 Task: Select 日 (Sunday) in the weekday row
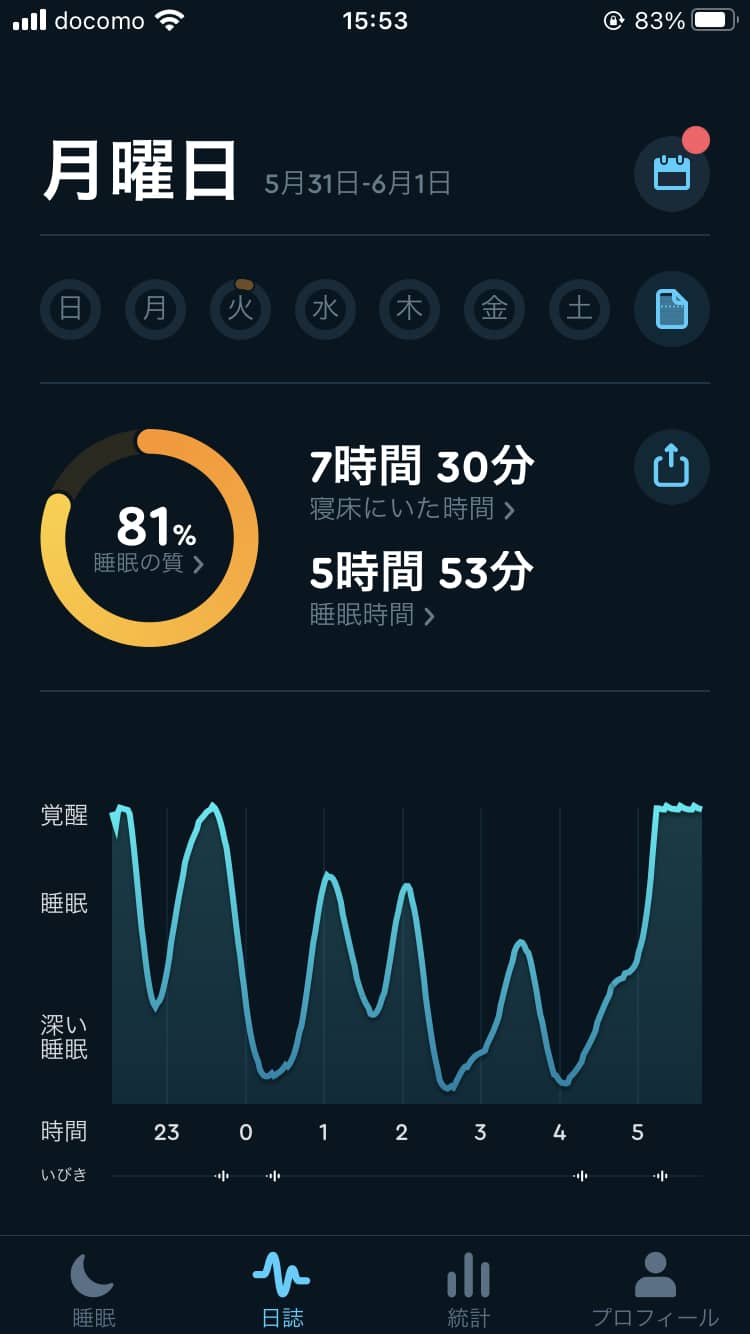pos(70,309)
